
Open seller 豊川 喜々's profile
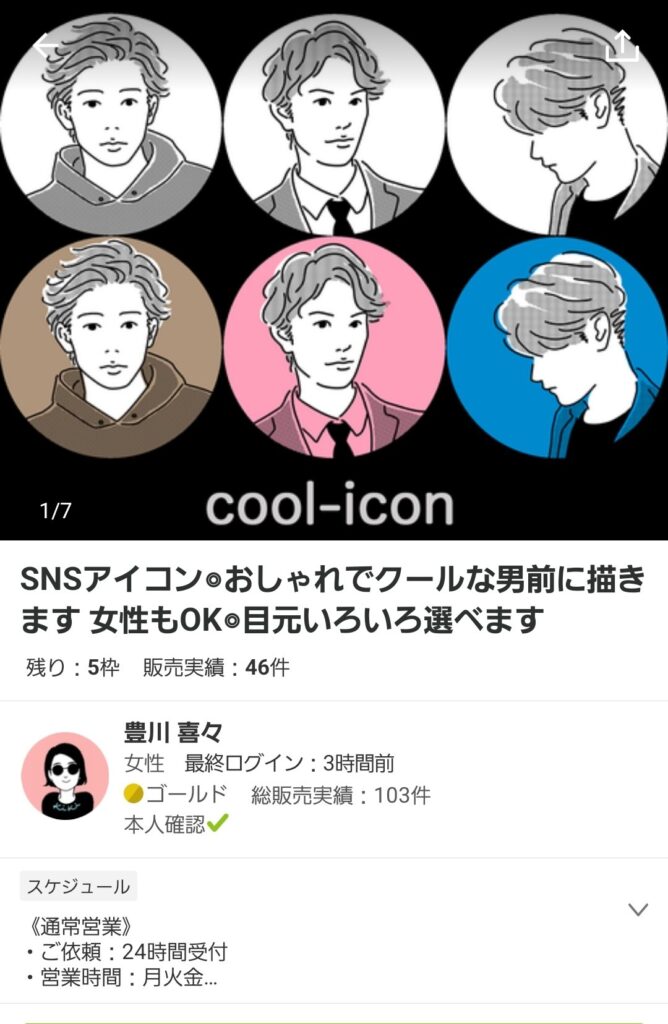(x=172, y=733)
